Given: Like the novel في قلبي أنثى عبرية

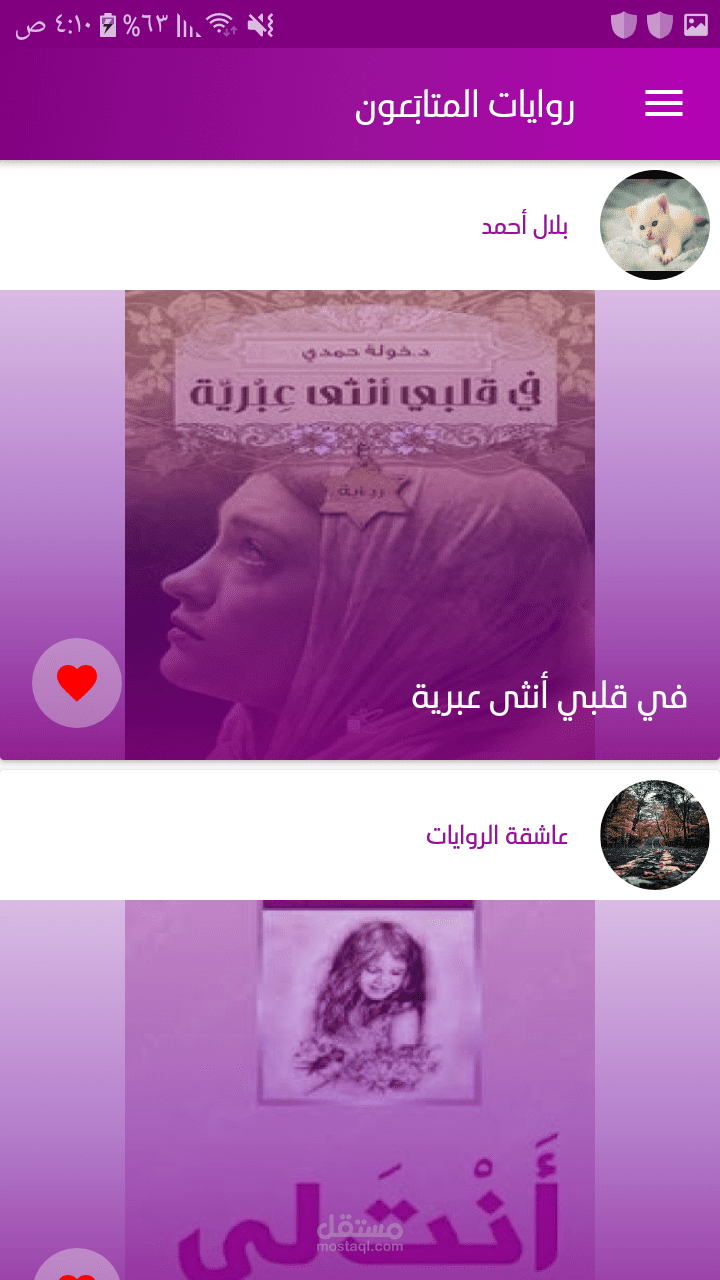Looking at the screenshot, I should coord(77,683).
